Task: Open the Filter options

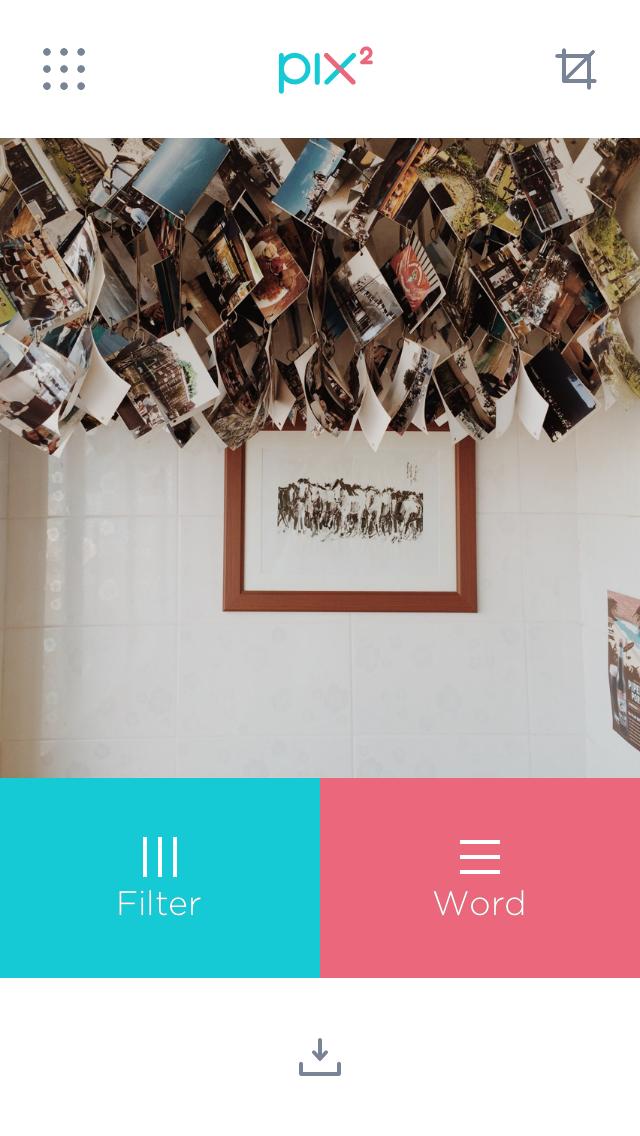Action: point(160,878)
